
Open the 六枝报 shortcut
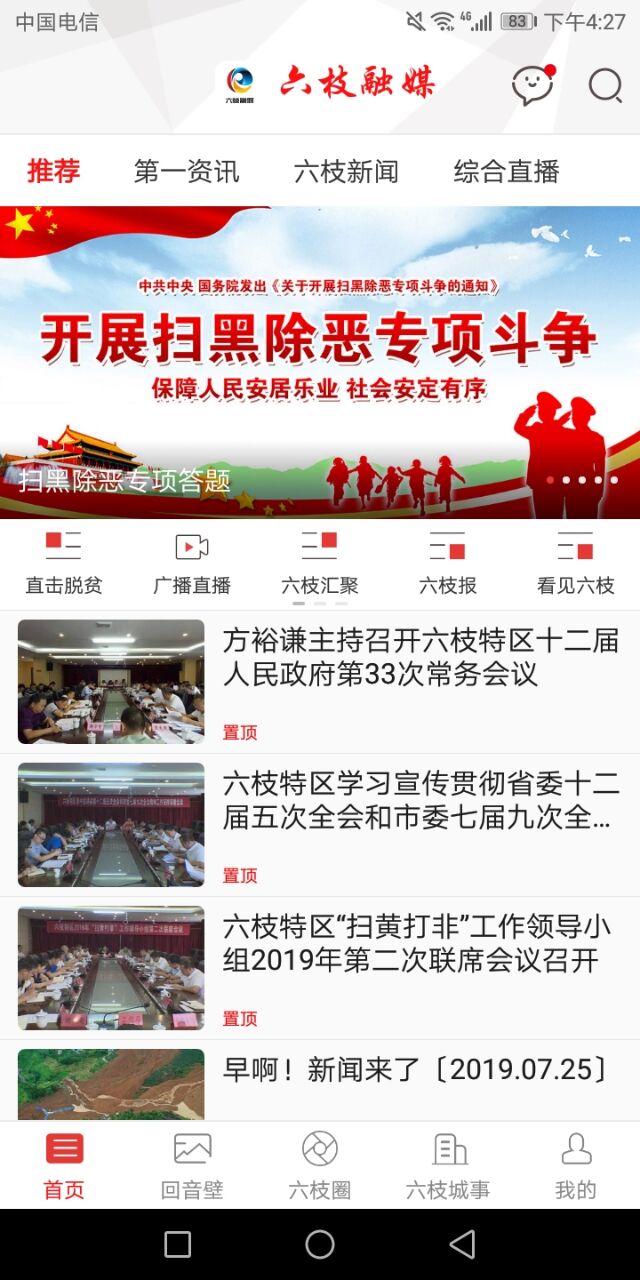tap(448, 564)
